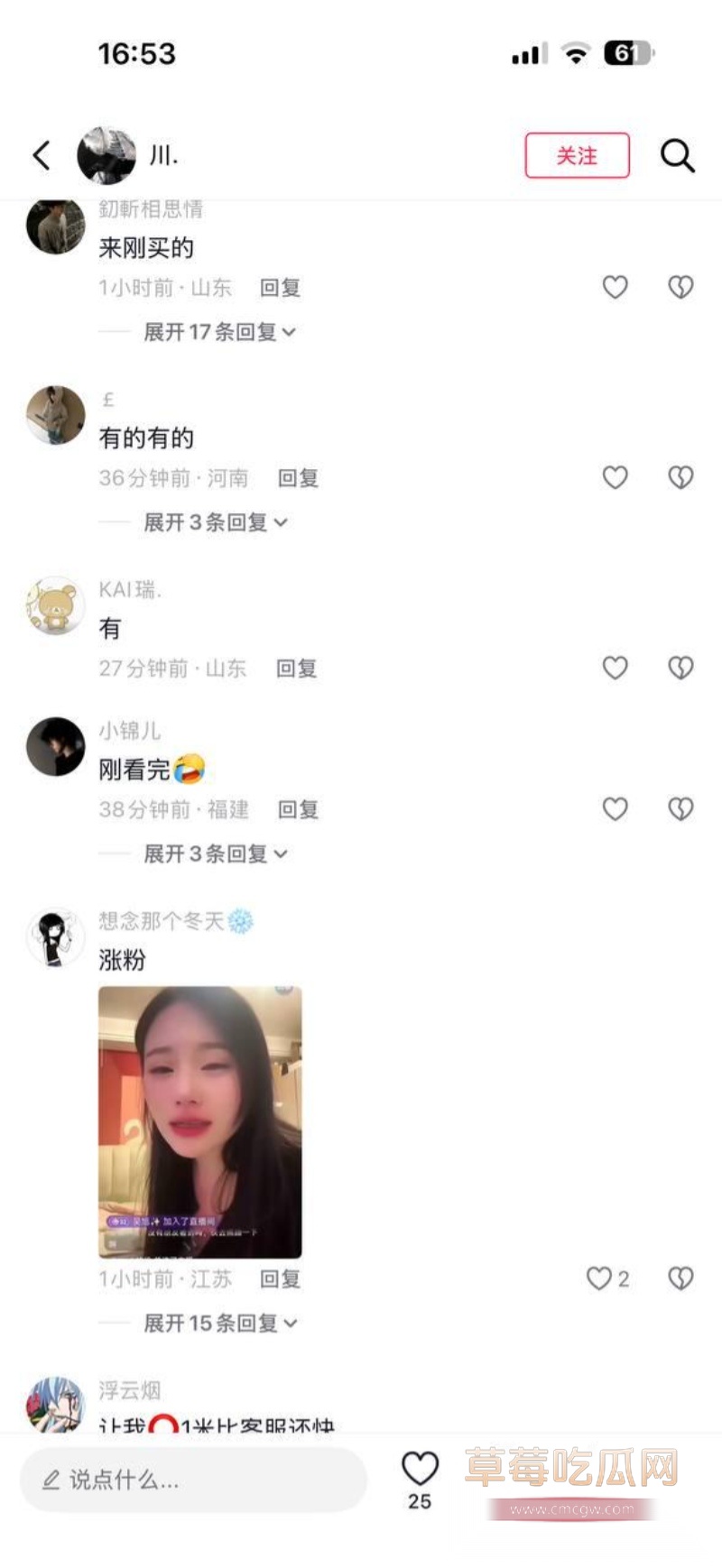Dislike KAI瑞.'s comment using broken heart icon
722x1568 pixels.
pos(680,669)
